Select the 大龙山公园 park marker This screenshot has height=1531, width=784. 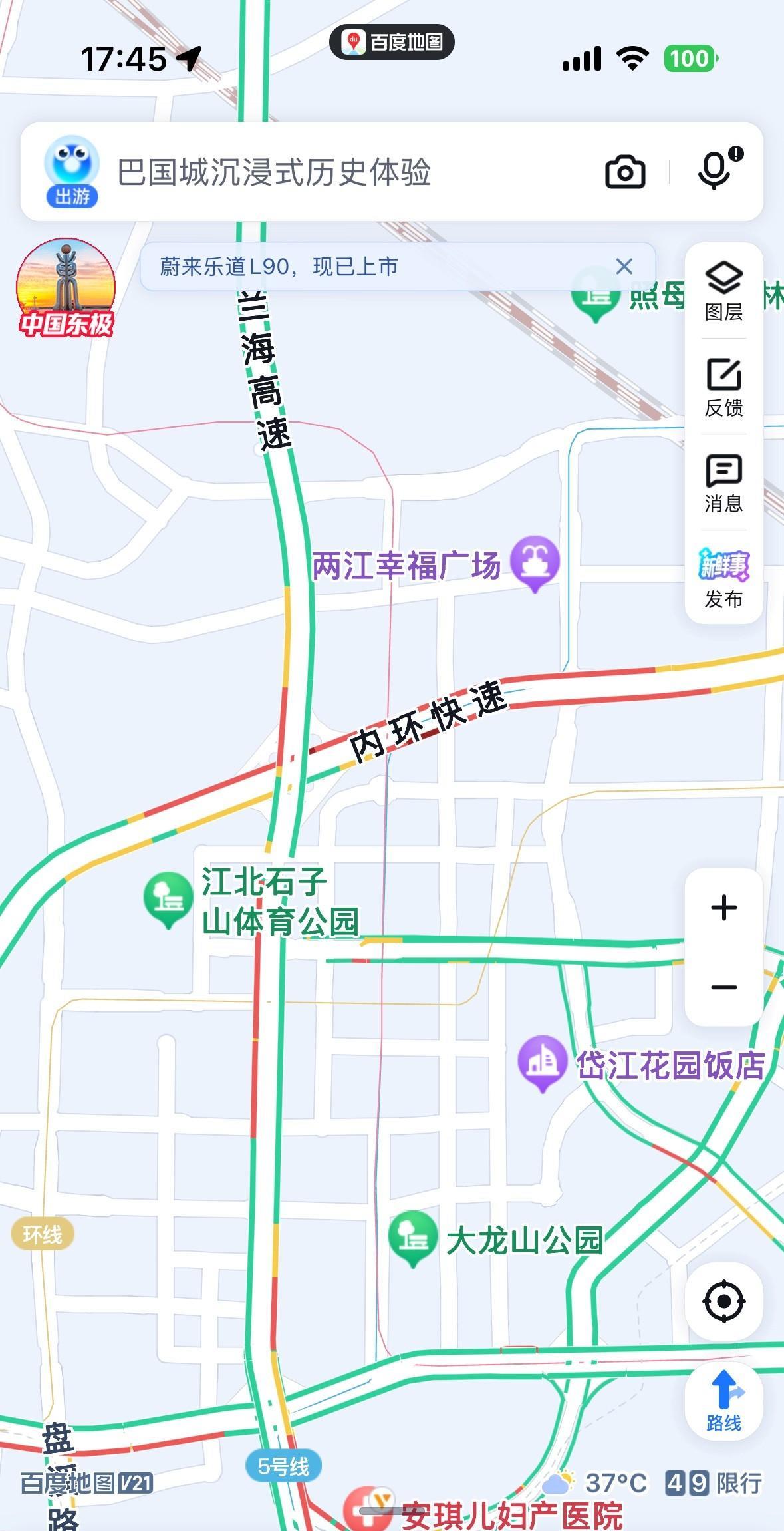(413, 1236)
